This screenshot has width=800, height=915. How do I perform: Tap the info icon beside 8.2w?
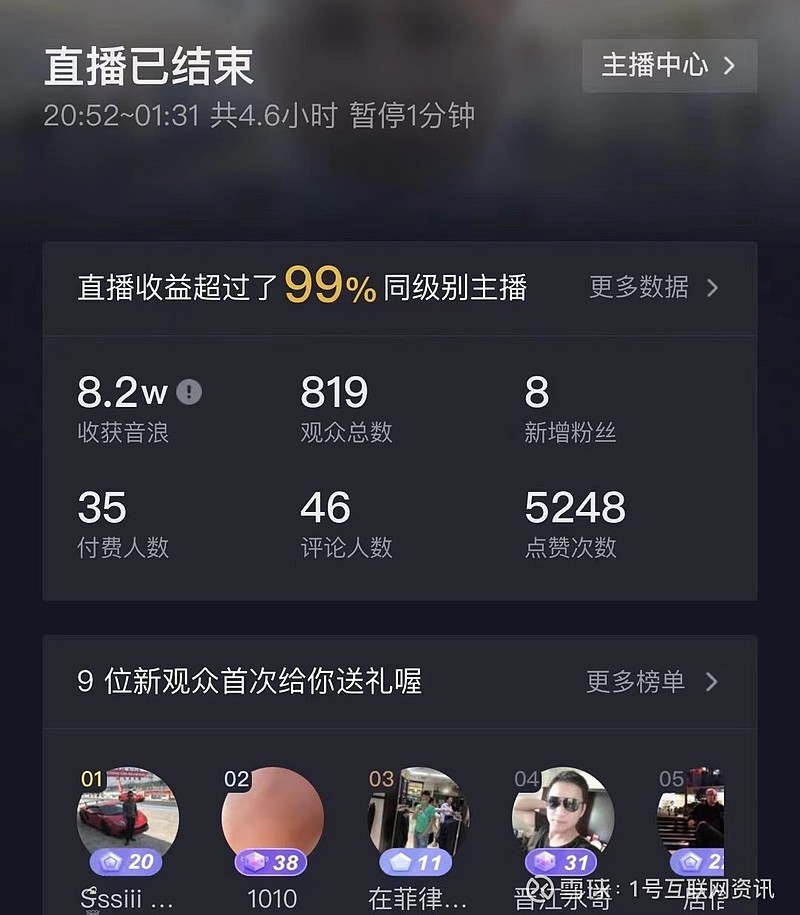(x=189, y=392)
